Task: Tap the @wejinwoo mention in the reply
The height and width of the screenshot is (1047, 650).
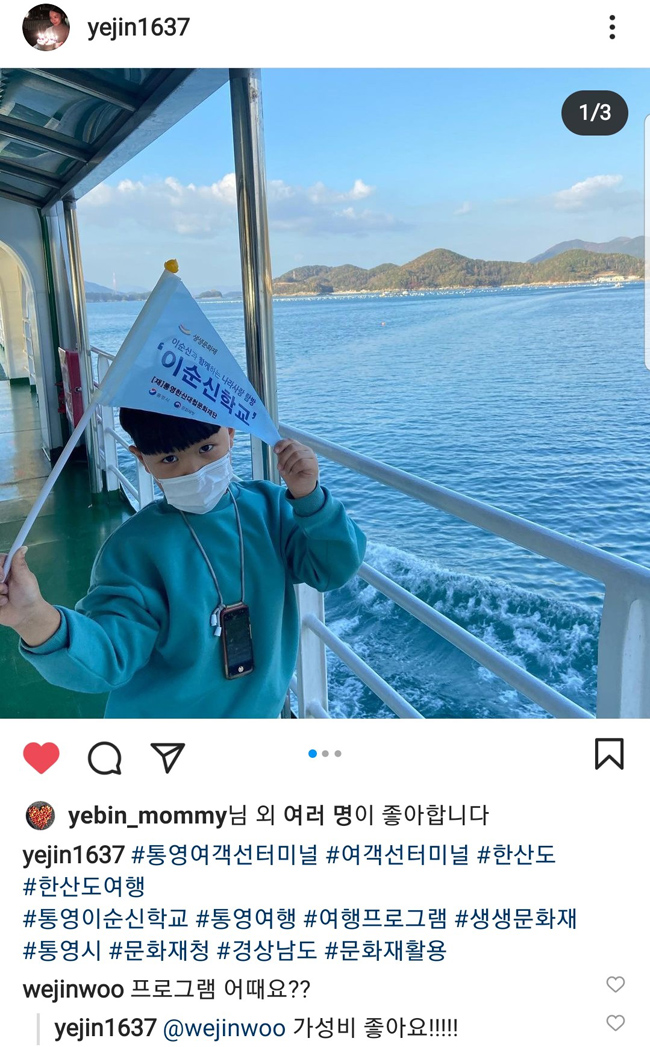Action: (x=224, y=1028)
